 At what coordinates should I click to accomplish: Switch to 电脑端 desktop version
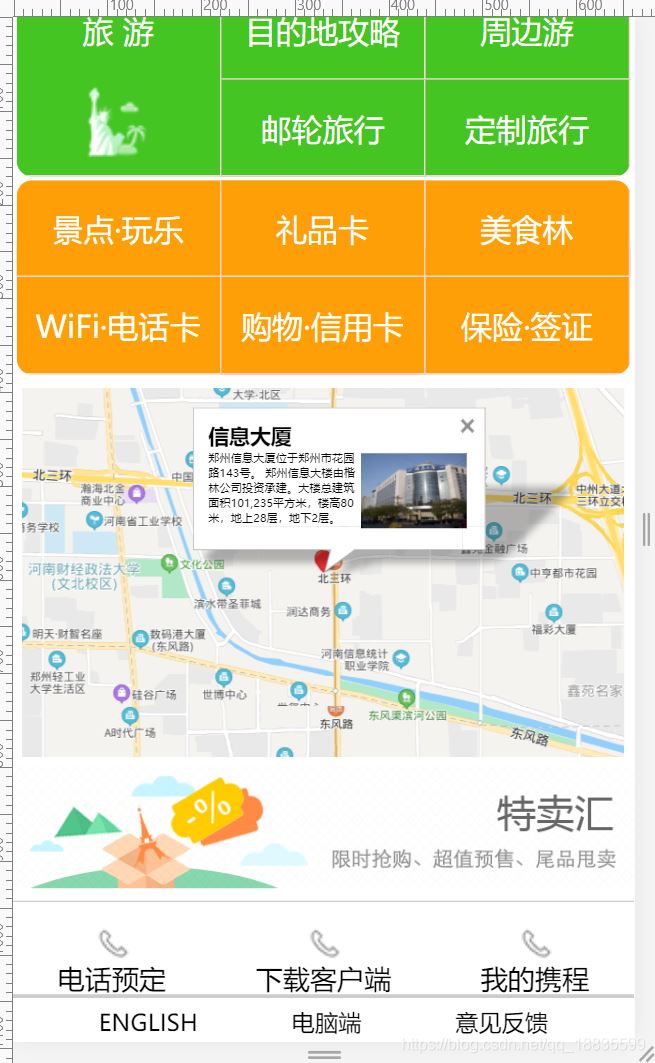point(326,1022)
